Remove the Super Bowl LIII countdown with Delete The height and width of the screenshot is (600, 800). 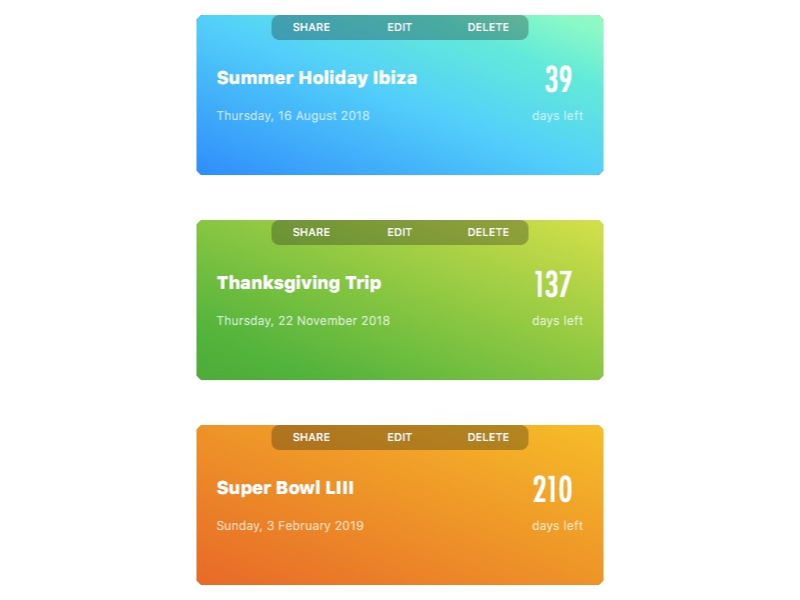[488, 438]
